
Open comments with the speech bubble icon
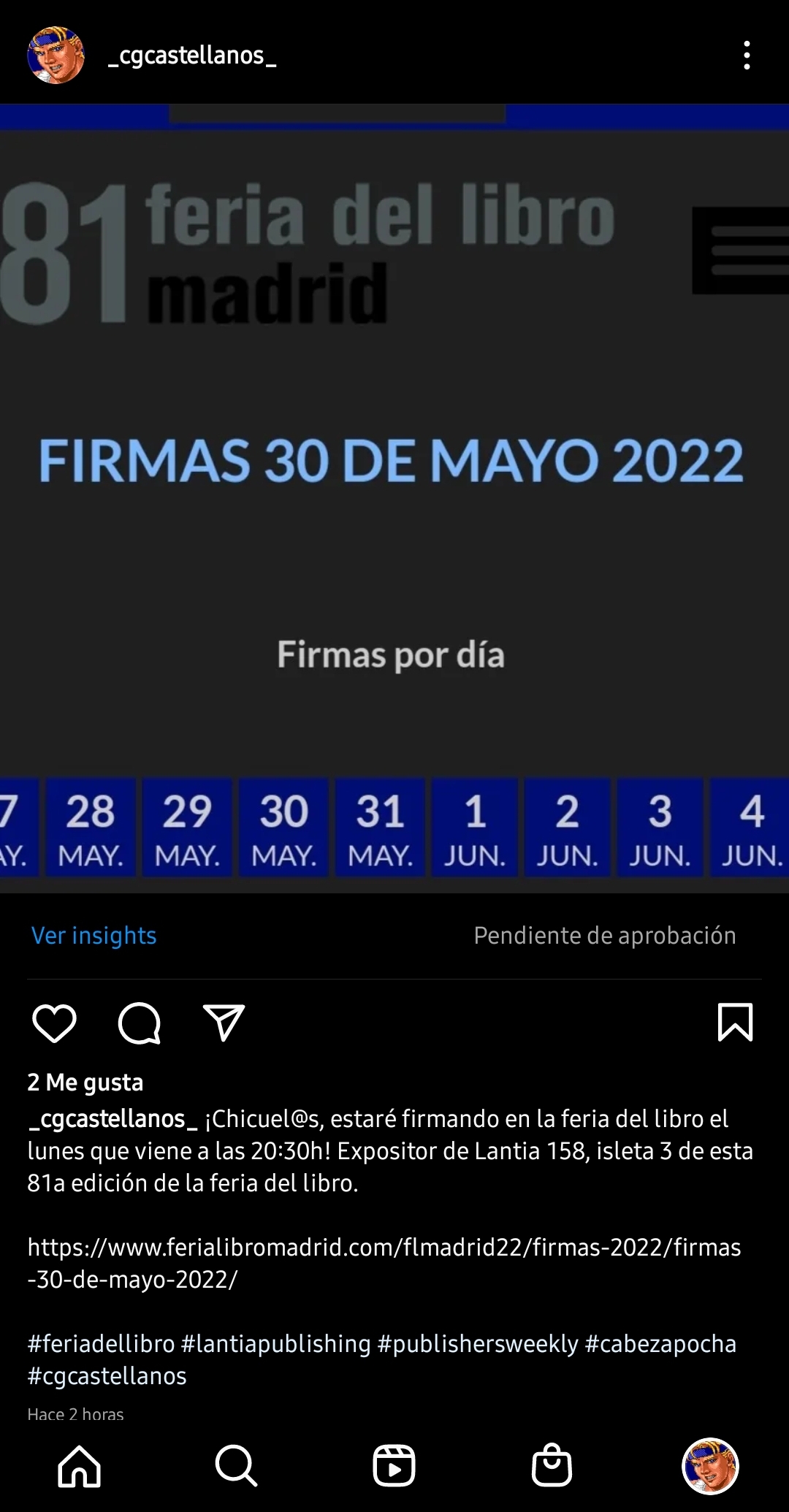pos(139,1023)
